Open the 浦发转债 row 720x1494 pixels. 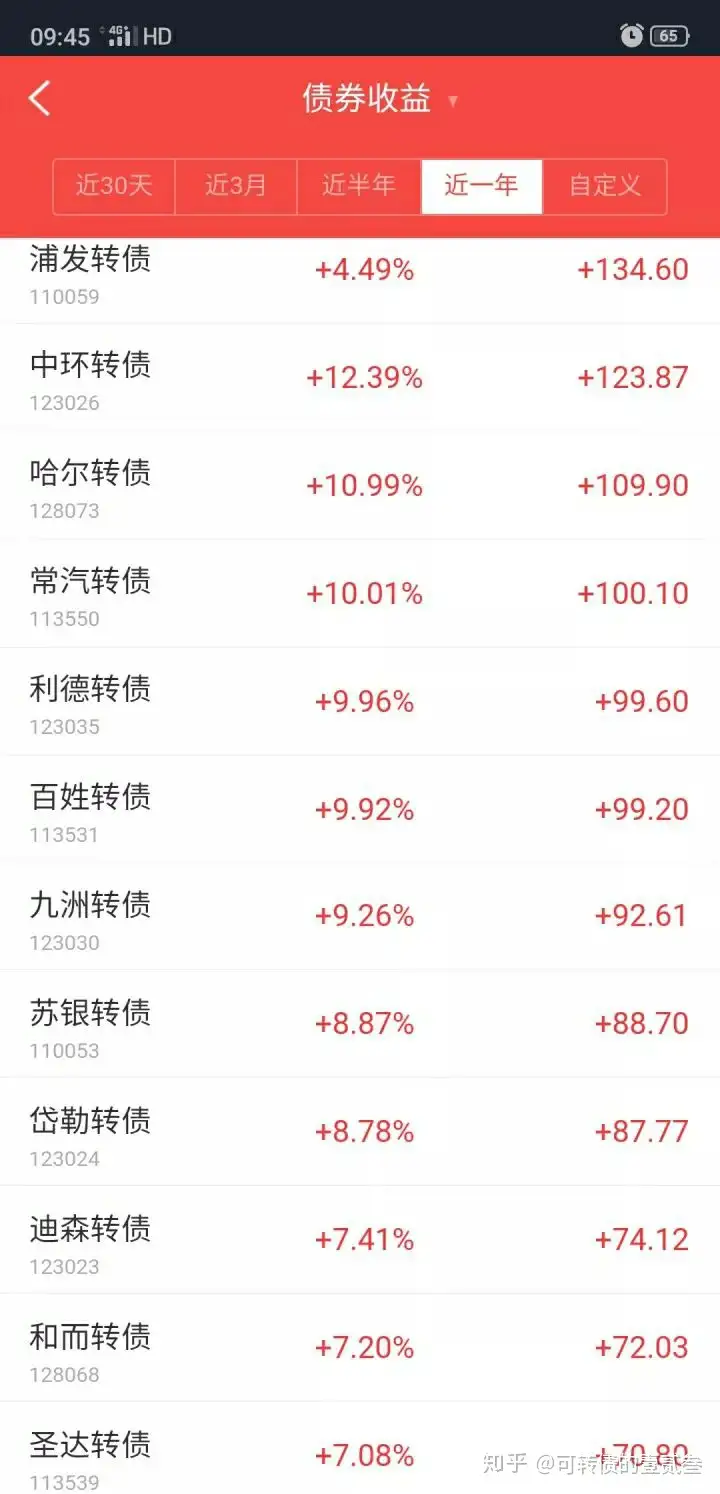click(360, 279)
